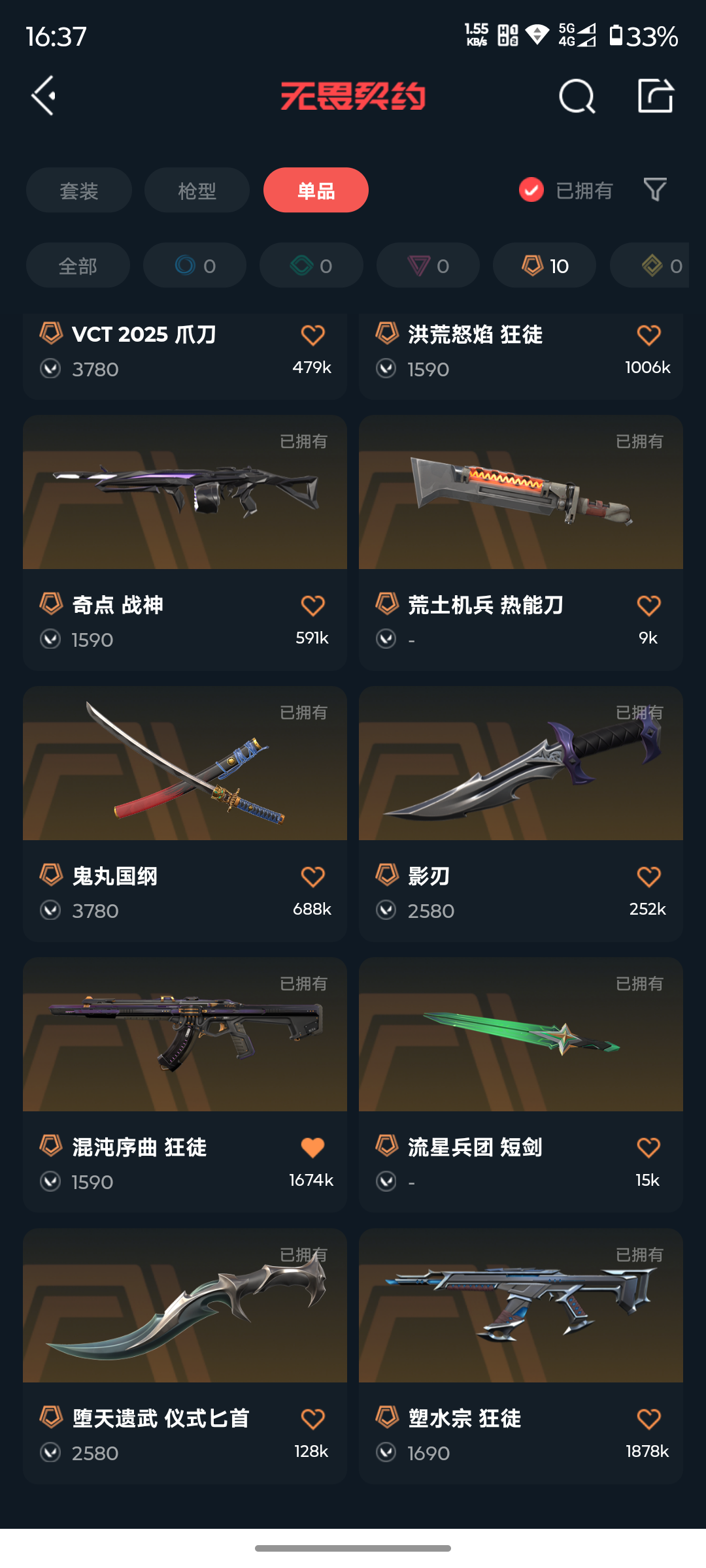Like the 影刃 skin with the heart
The width and height of the screenshot is (706, 1568).
pyautogui.click(x=648, y=877)
